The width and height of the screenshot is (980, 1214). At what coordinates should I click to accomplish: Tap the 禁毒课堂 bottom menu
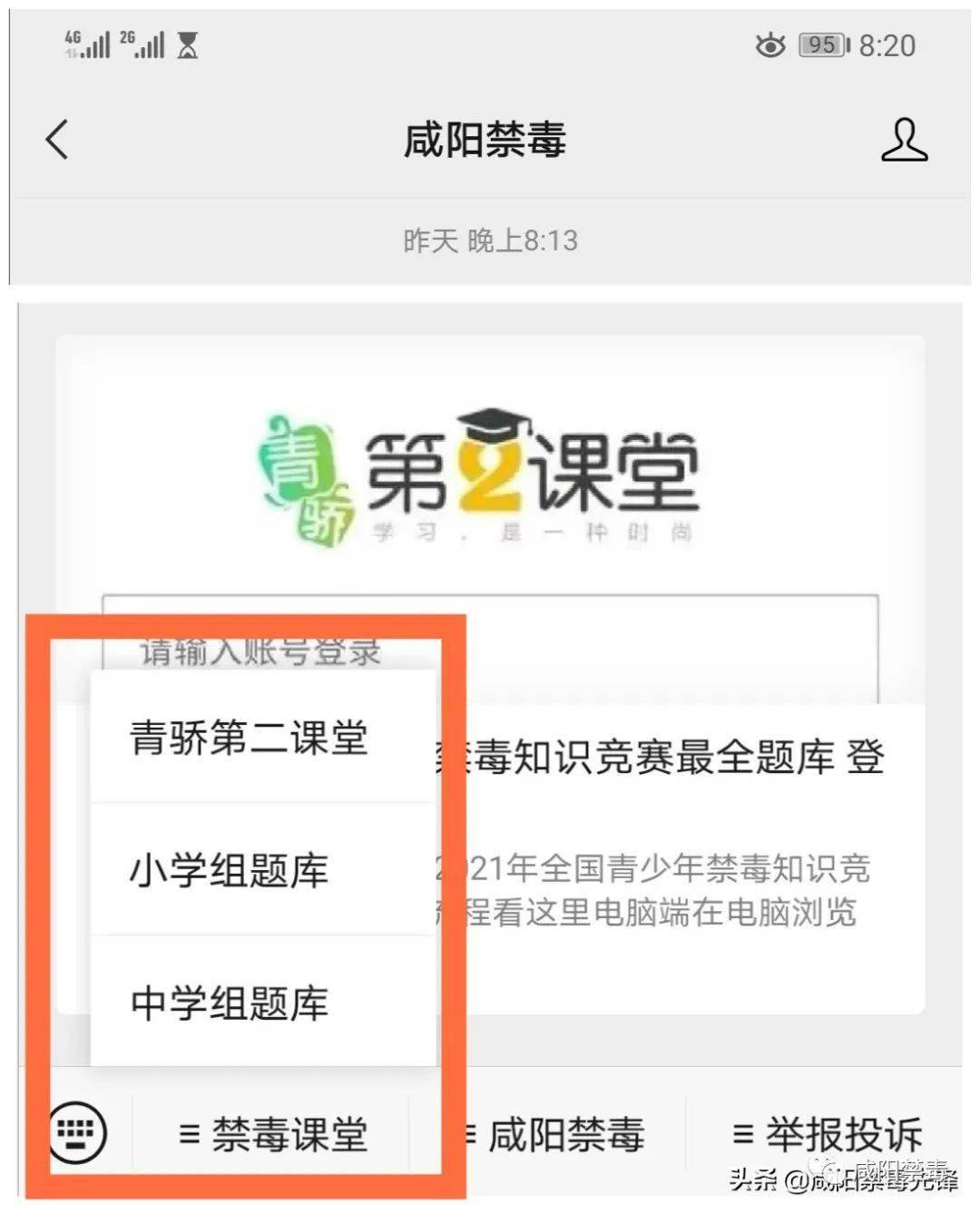tap(274, 1135)
